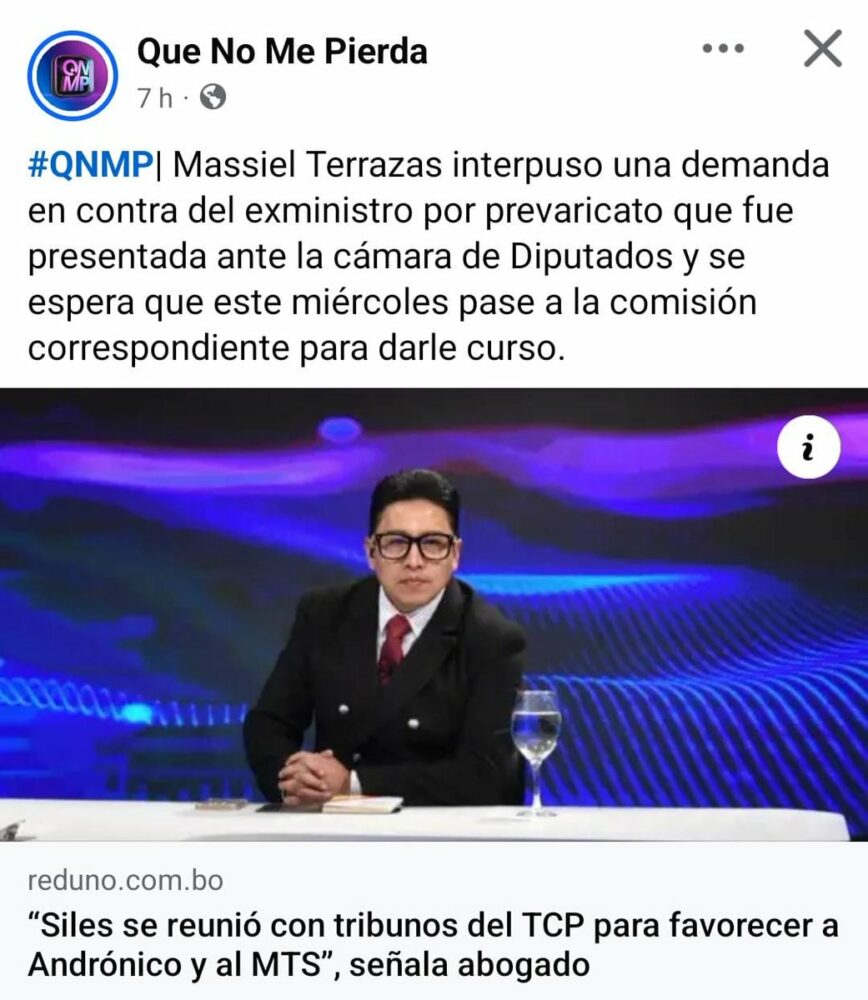Open the link info icon on the image
868x1000 pixels.
pos(808,449)
